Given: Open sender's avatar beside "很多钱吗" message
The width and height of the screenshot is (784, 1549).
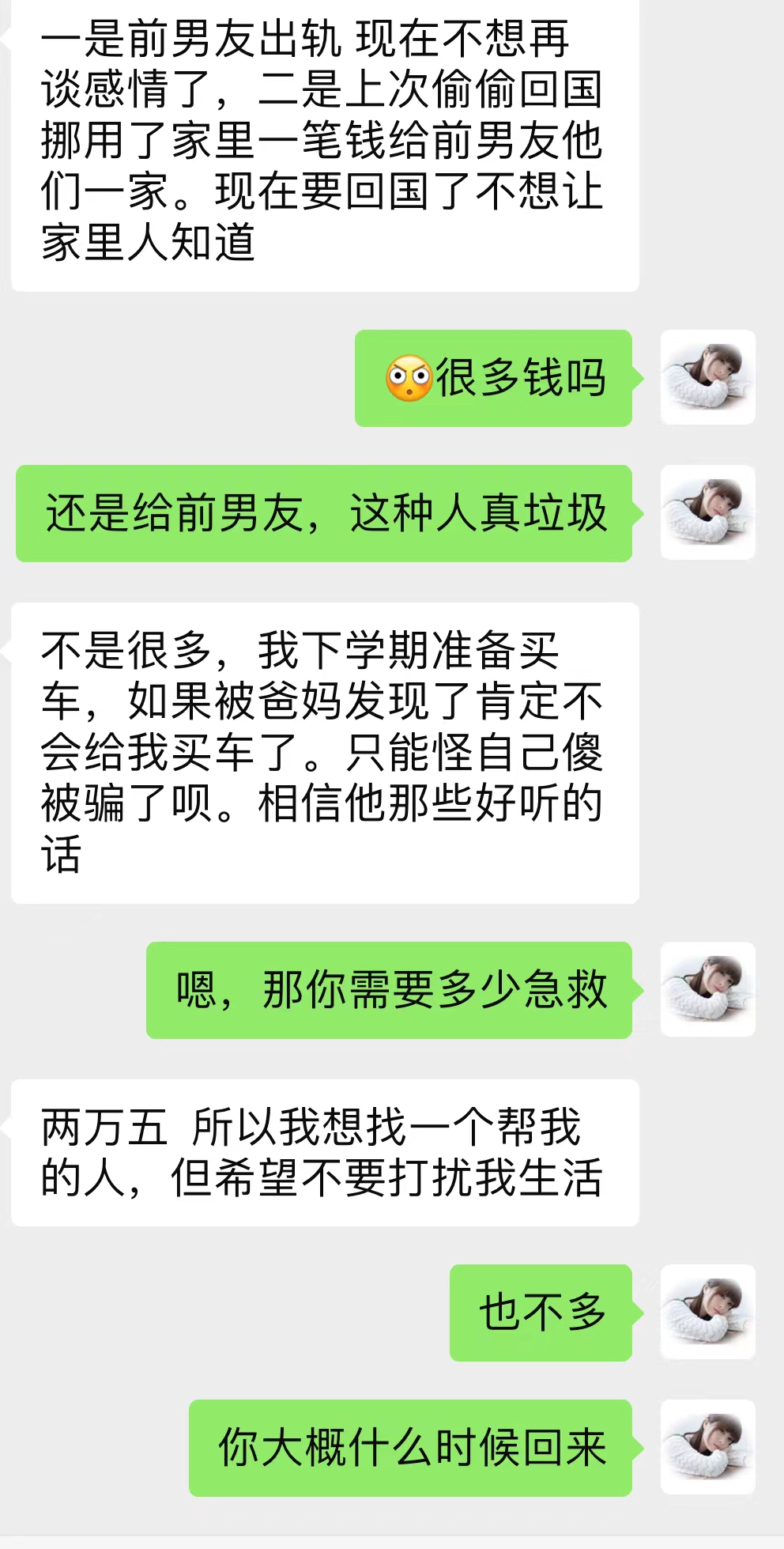Looking at the screenshot, I should [707, 378].
